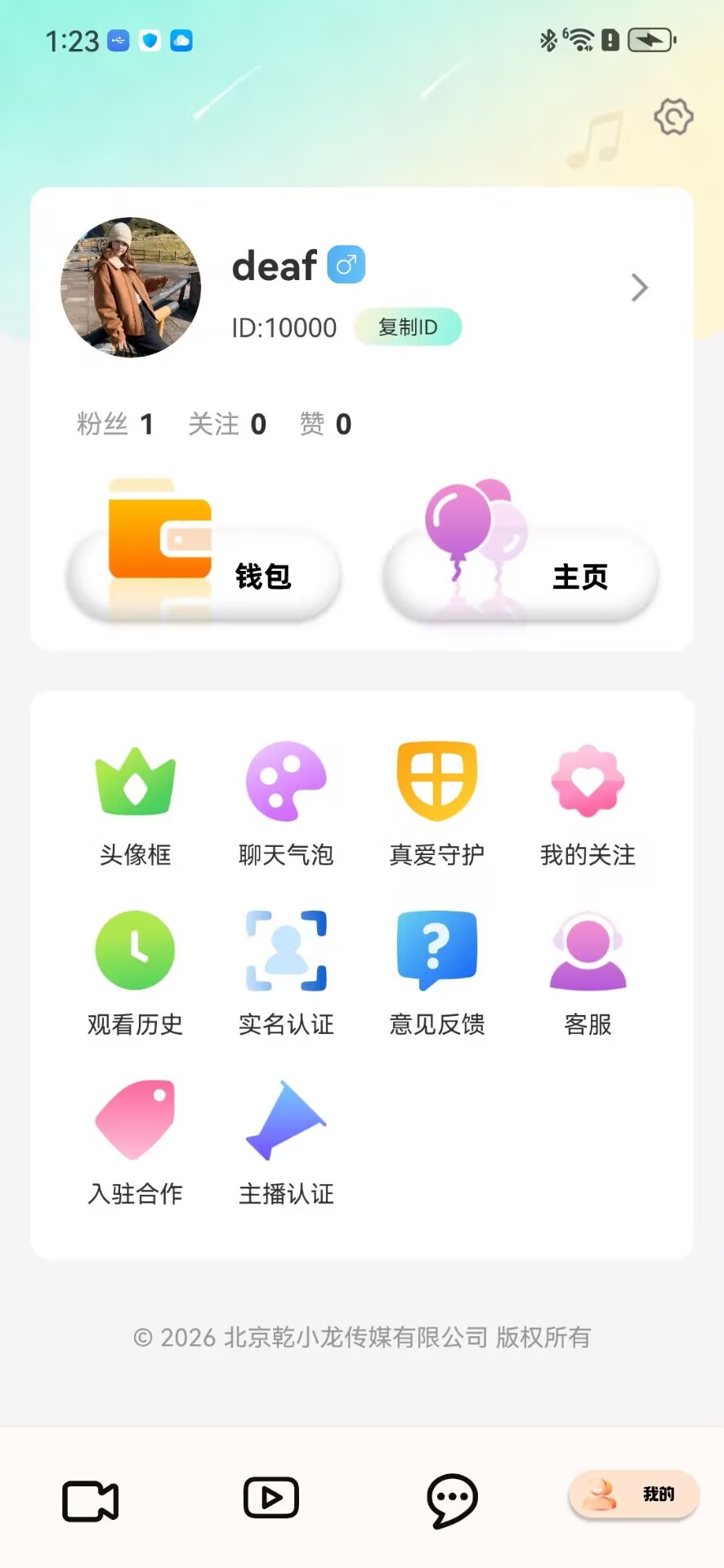The width and height of the screenshot is (724, 1568).
Task: Tap 复制ID to copy the user ID
Action: [407, 327]
